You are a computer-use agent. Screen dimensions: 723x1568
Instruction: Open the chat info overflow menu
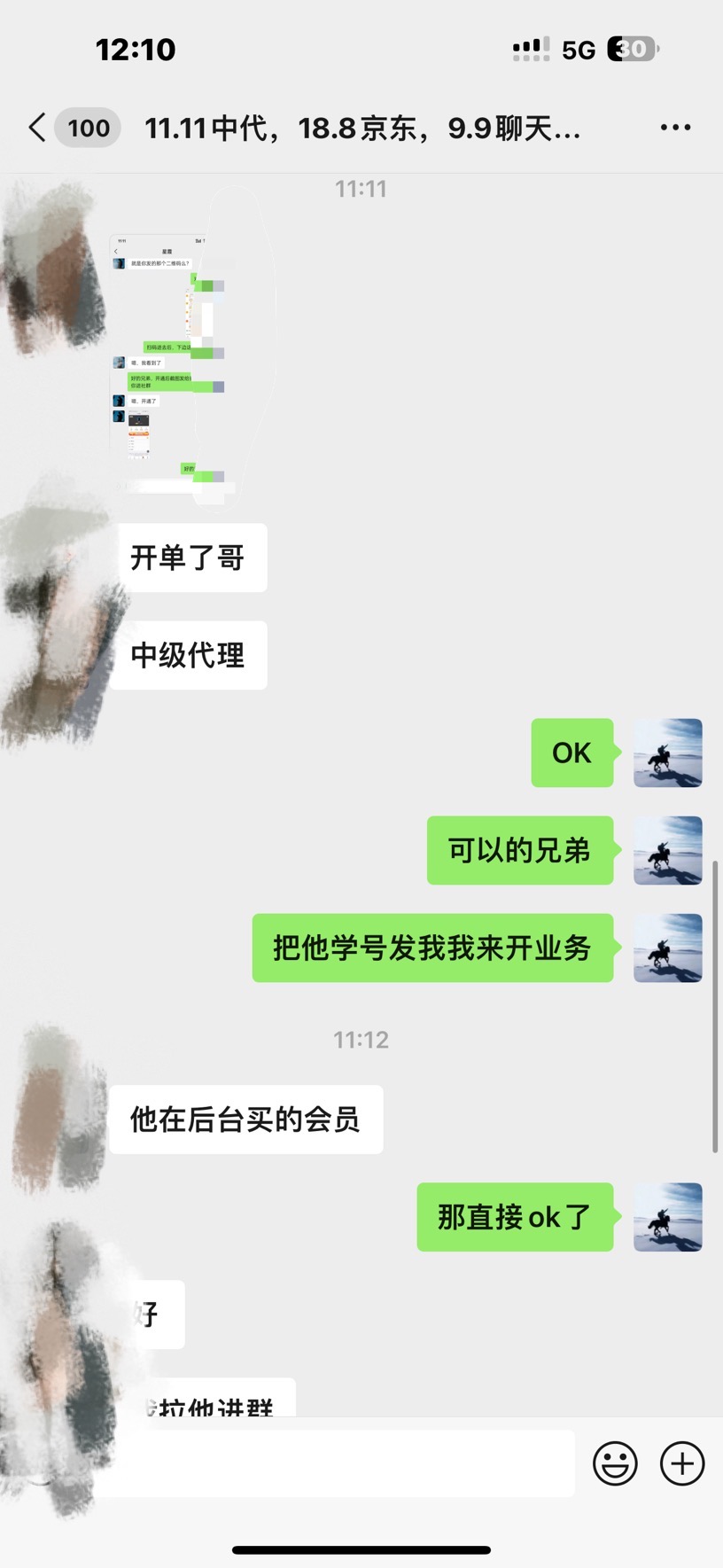pyautogui.click(x=675, y=128)
